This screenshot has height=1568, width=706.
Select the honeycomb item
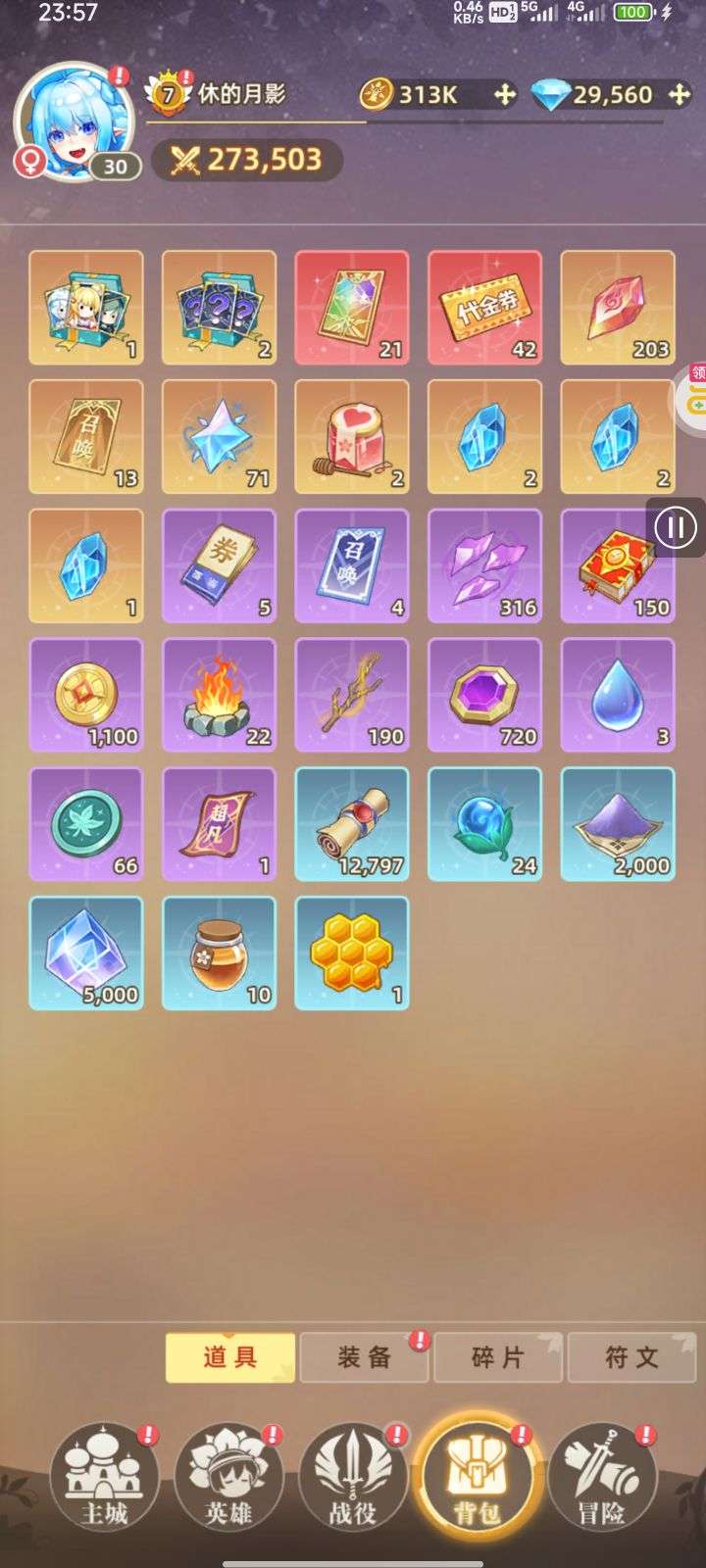click(351, 953)
